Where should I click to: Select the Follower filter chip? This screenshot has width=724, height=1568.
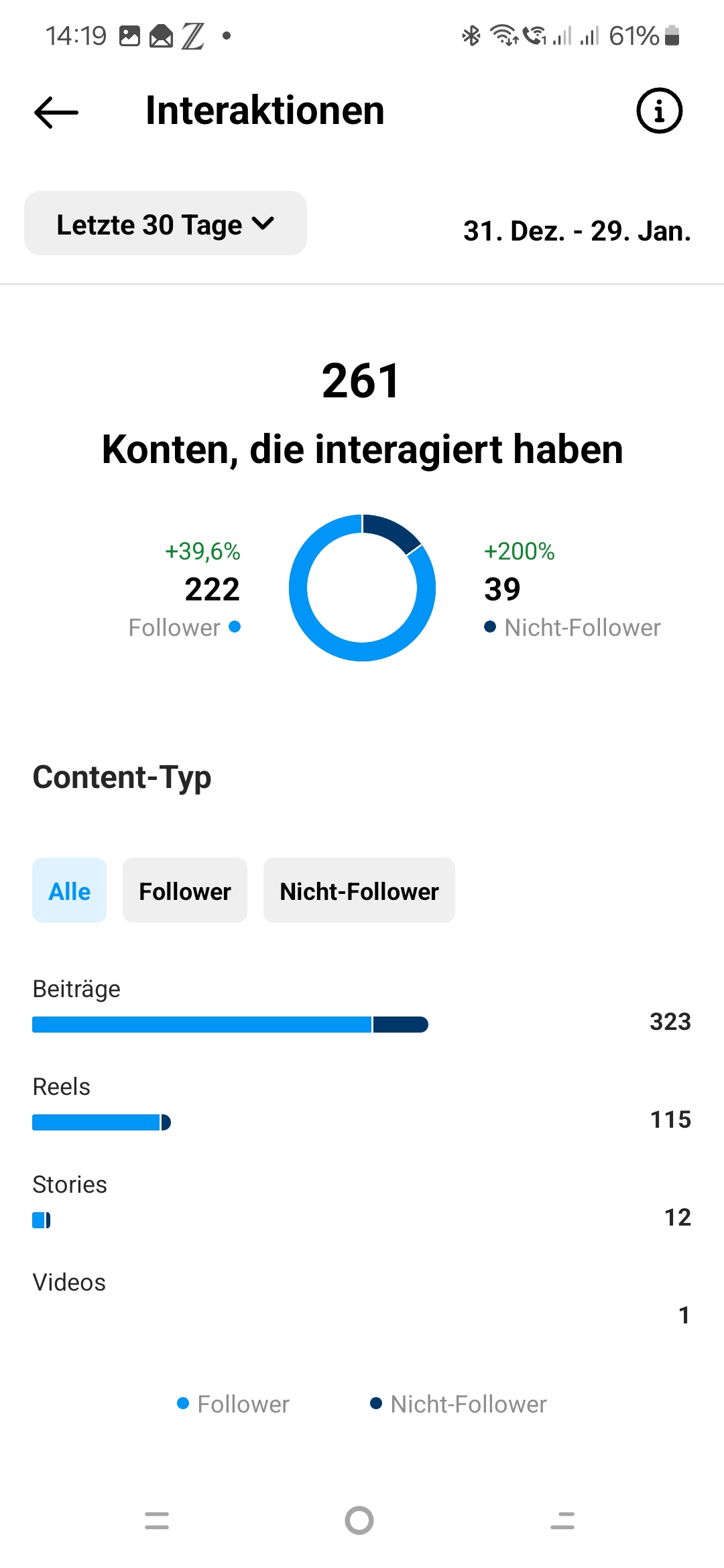coord(184,891)
